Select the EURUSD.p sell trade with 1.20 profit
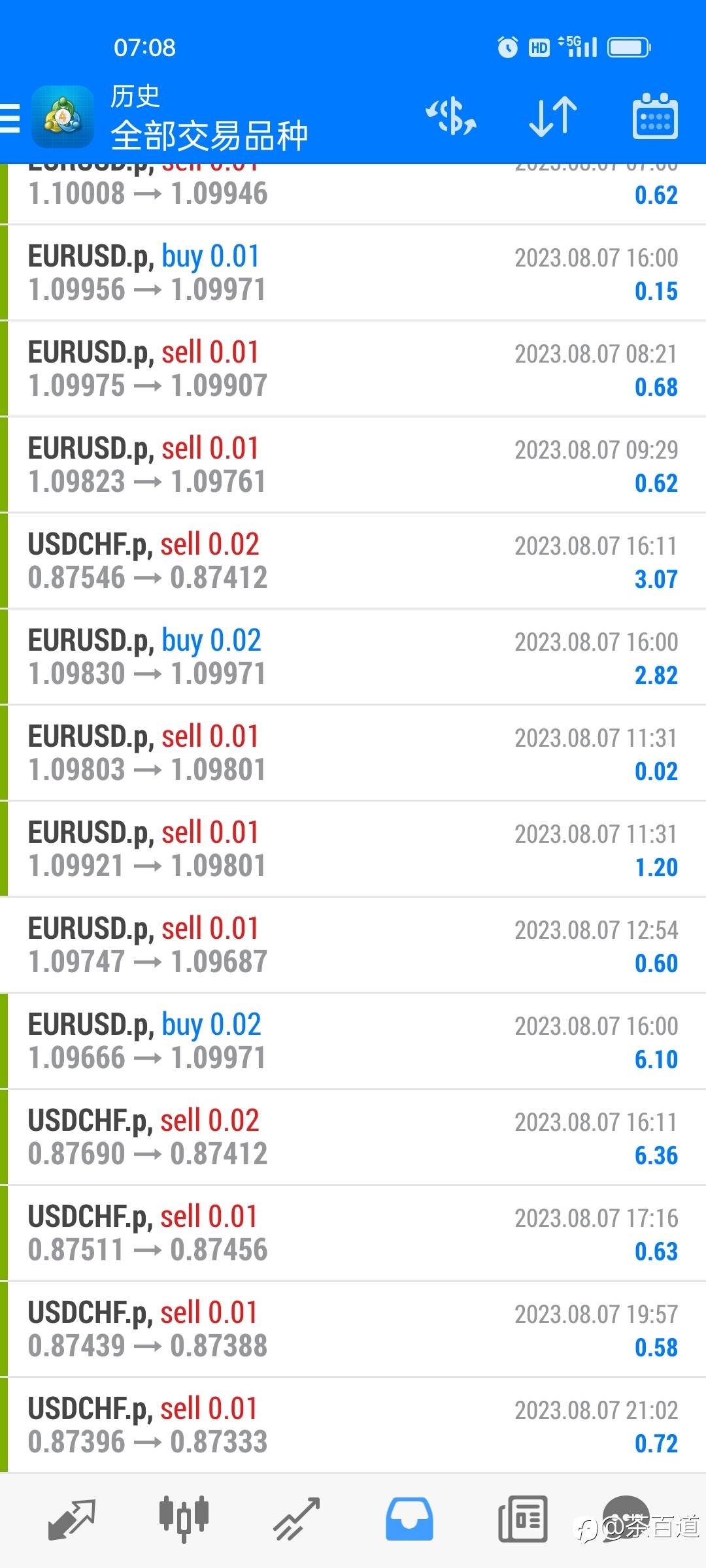706x1568 pixels. pyautogui.click(x=353, y=849)
